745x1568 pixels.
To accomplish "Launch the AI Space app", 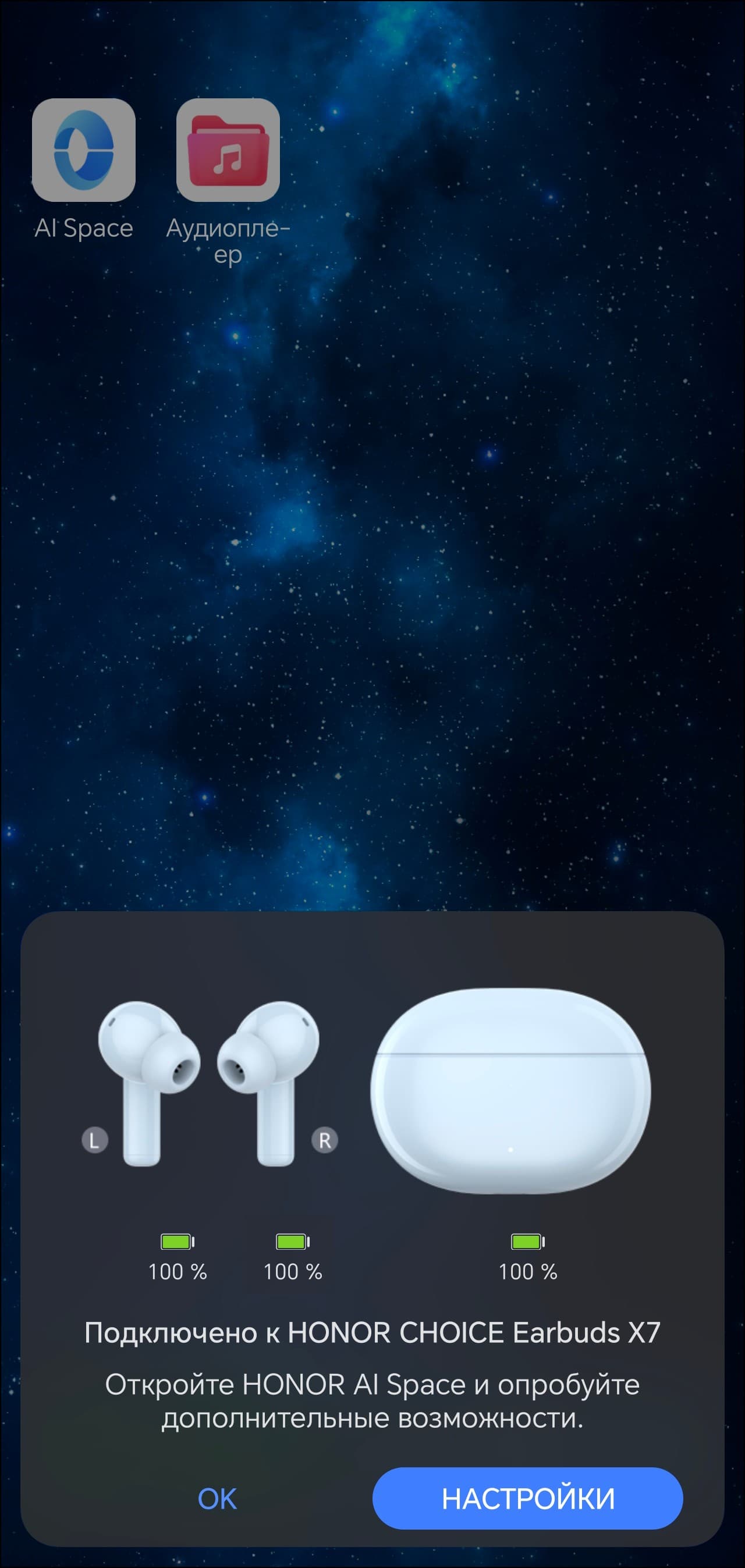I will click(x=83, y=150).
